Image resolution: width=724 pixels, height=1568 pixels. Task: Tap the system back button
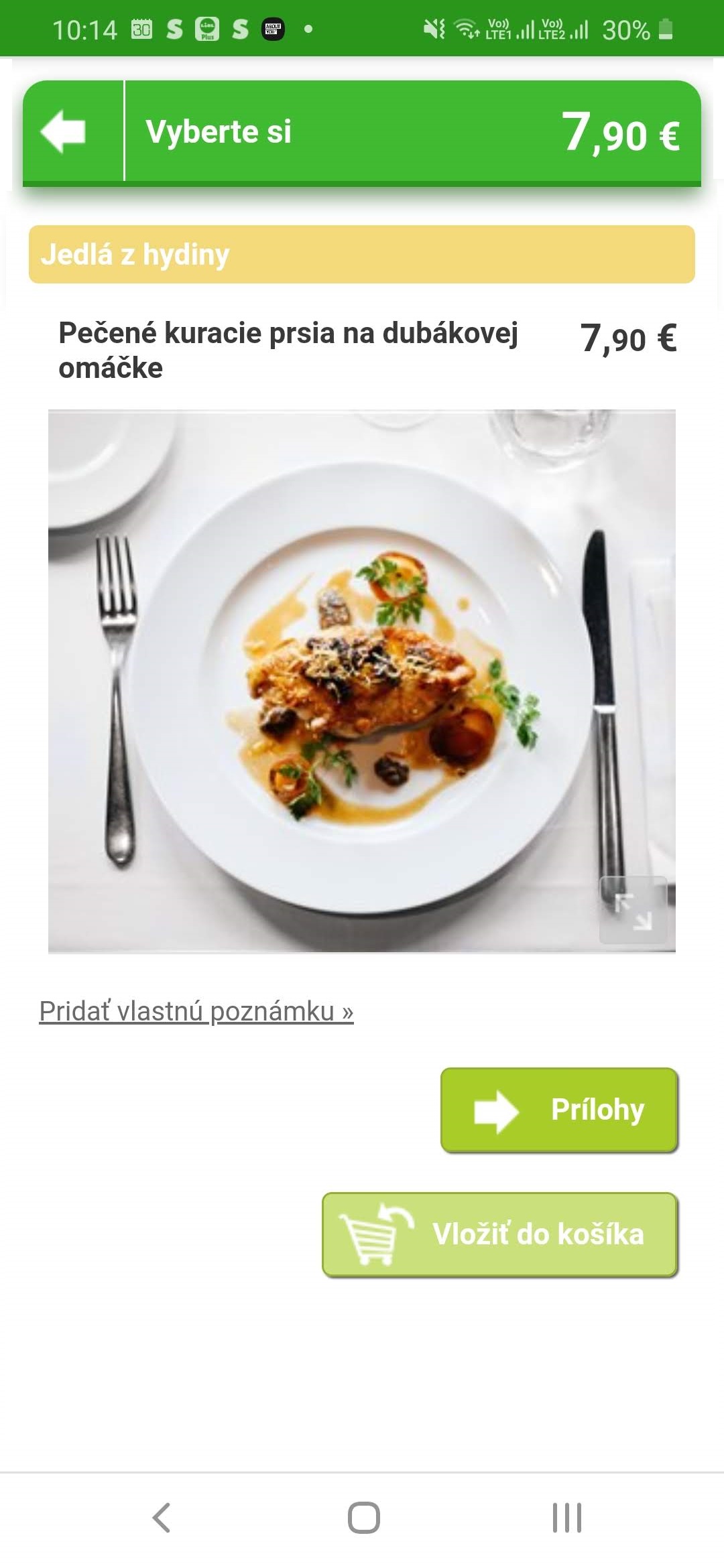coord(162,1517)
